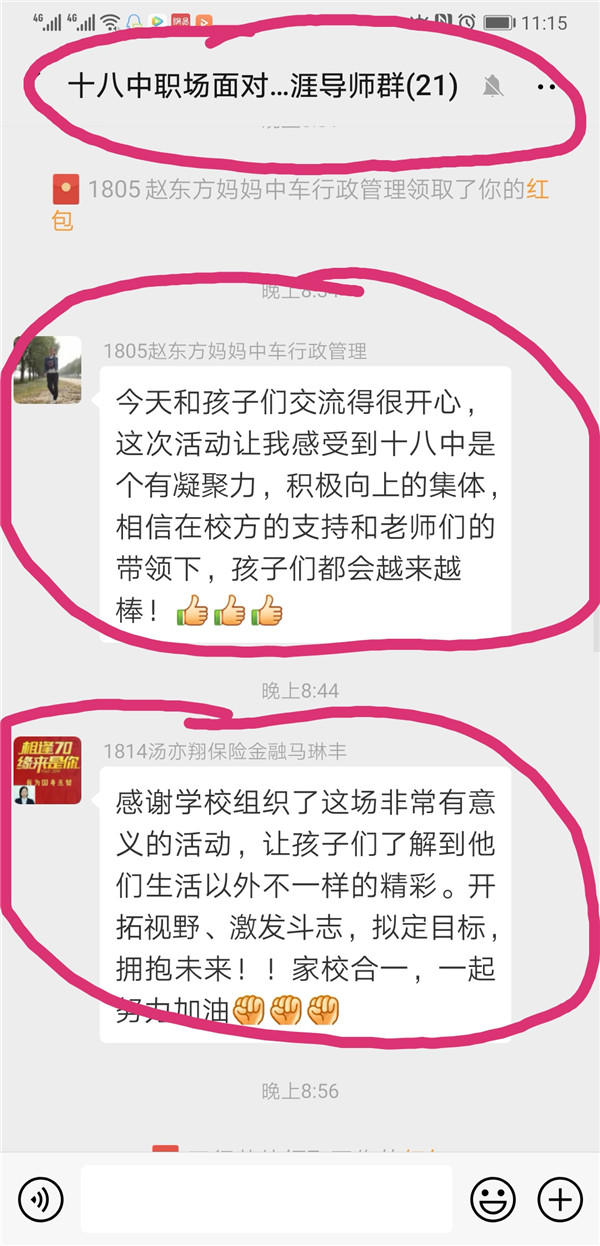The image size is (600, 1246).
Task: Open the emoji sticker panel
Action: [492, 1198]
